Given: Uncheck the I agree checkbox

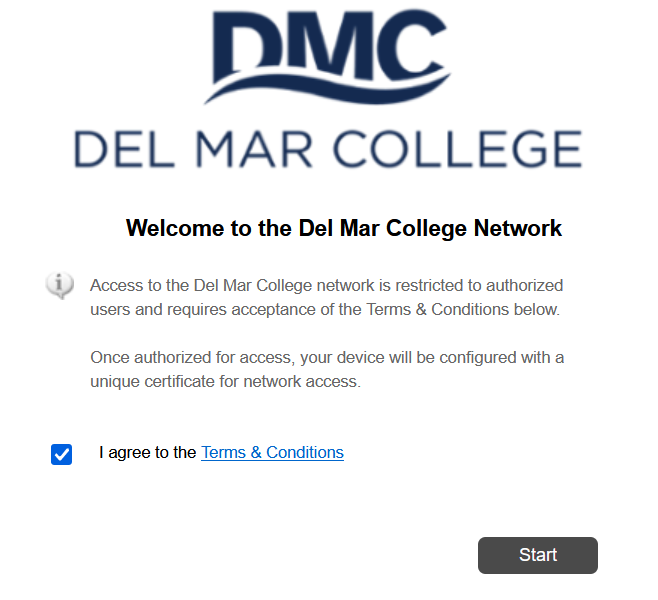Looking at the screenshot, I should (x=62, y=454).
